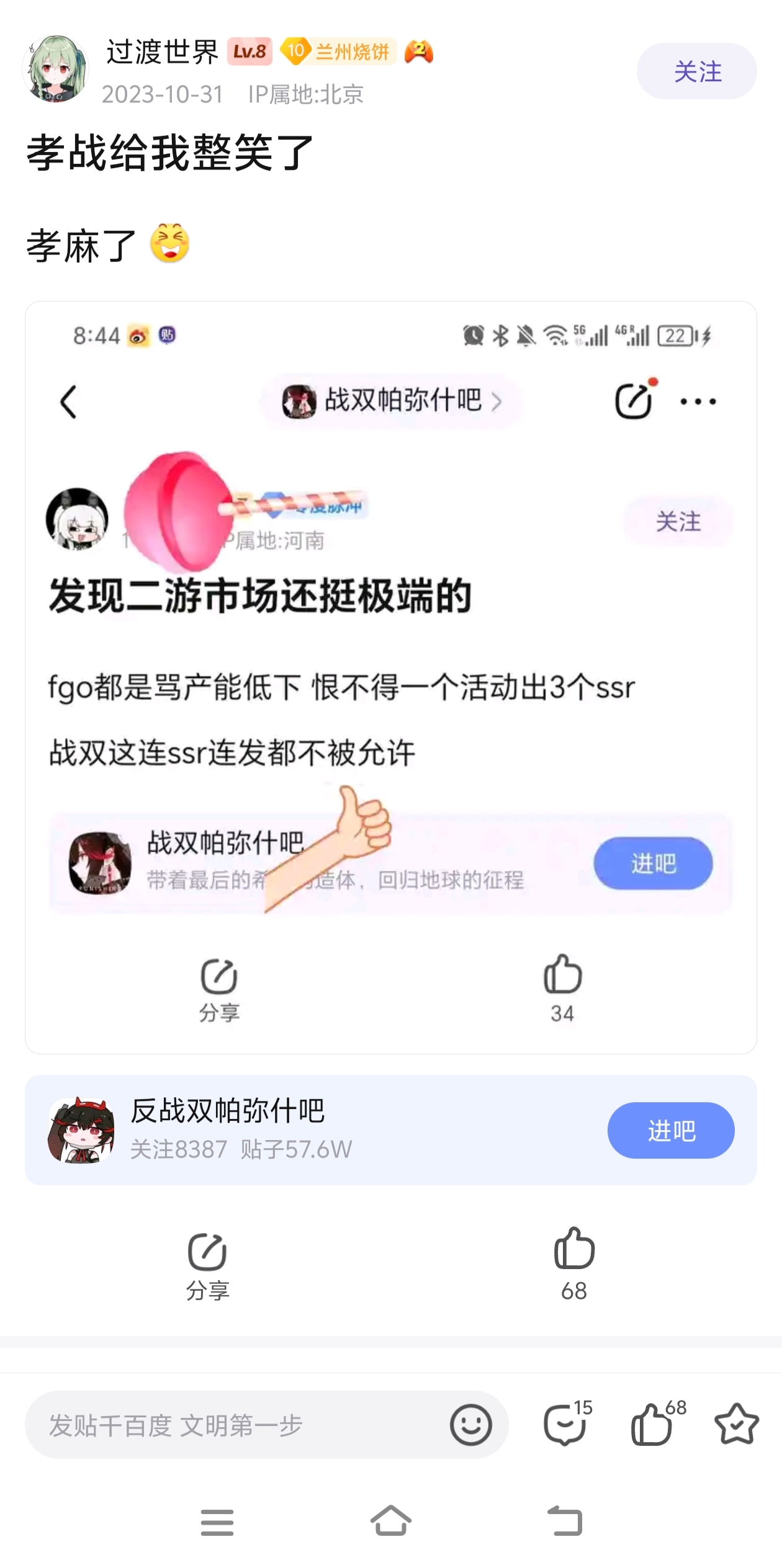Enter the 反战双帕弥什吧 forum via 进吧
This screenshot has height=1568, width=782.
tap(671, 1130)
